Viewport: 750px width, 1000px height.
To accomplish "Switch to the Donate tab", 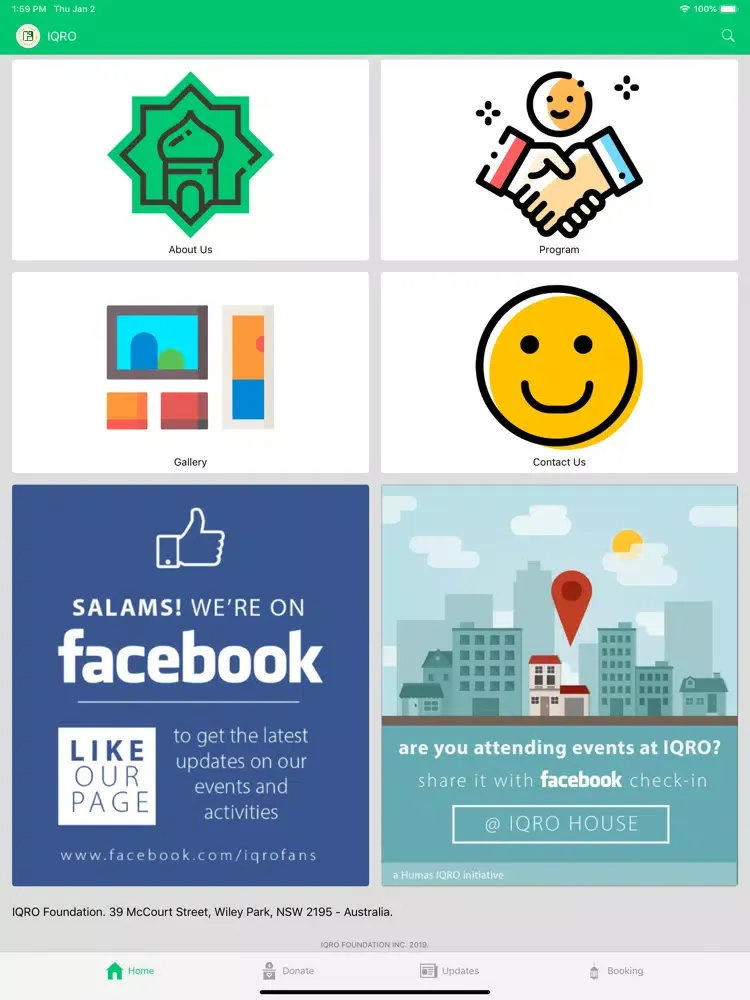I will (x=288, y=971).
